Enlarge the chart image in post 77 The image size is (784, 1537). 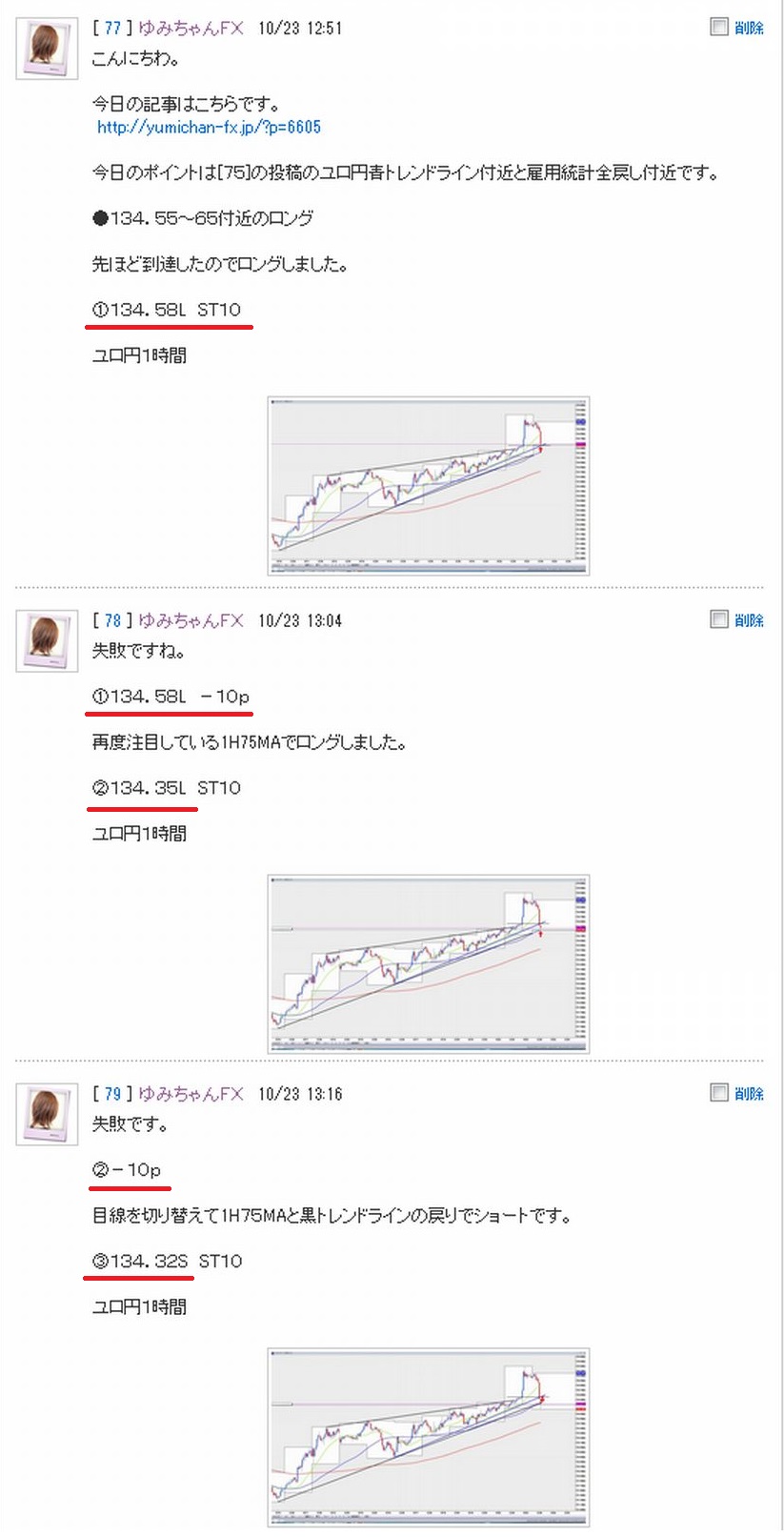[429, 486]
